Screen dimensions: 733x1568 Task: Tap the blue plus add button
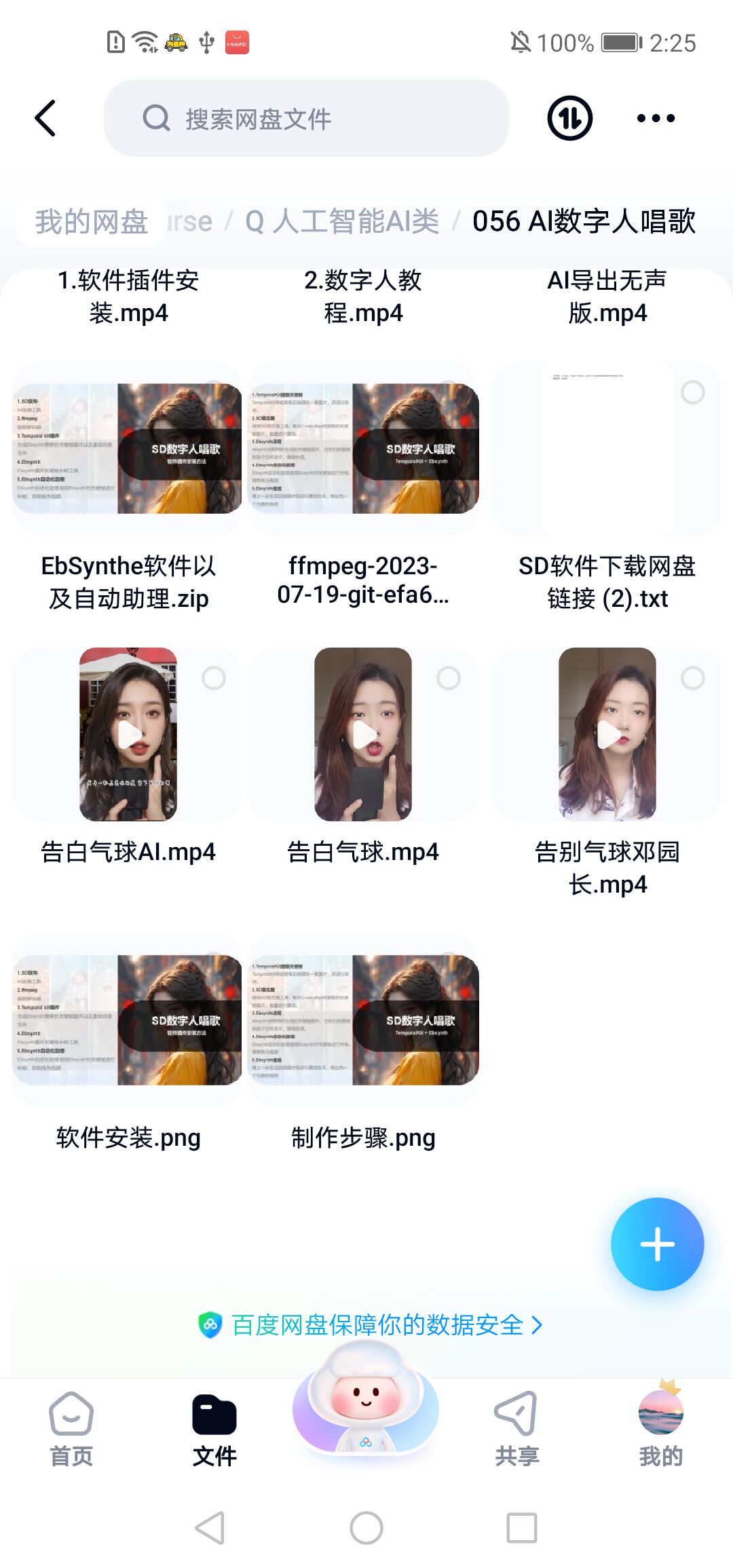[x=657, y=1244]
